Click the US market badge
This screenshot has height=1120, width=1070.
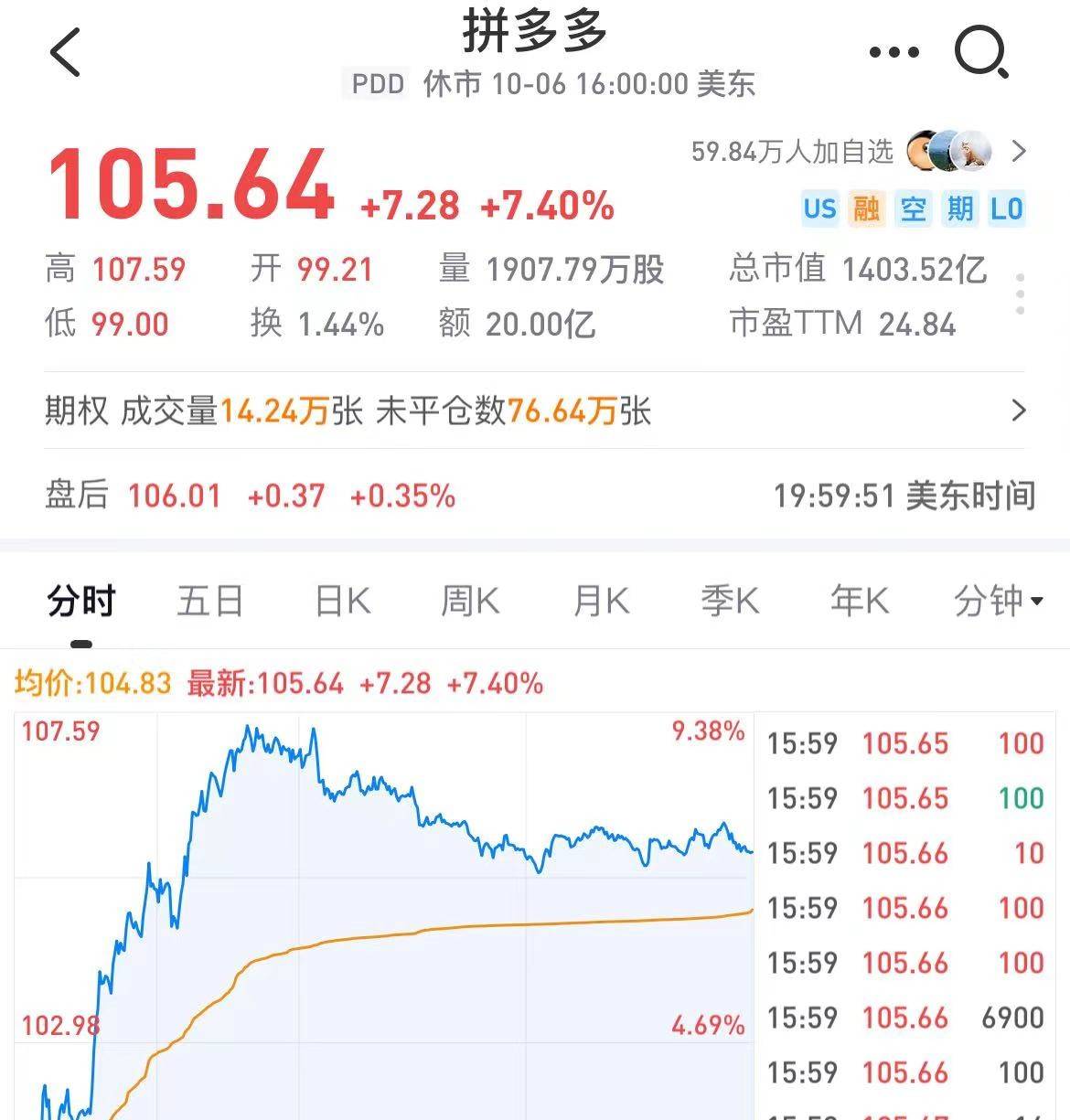tap(820, 209)
